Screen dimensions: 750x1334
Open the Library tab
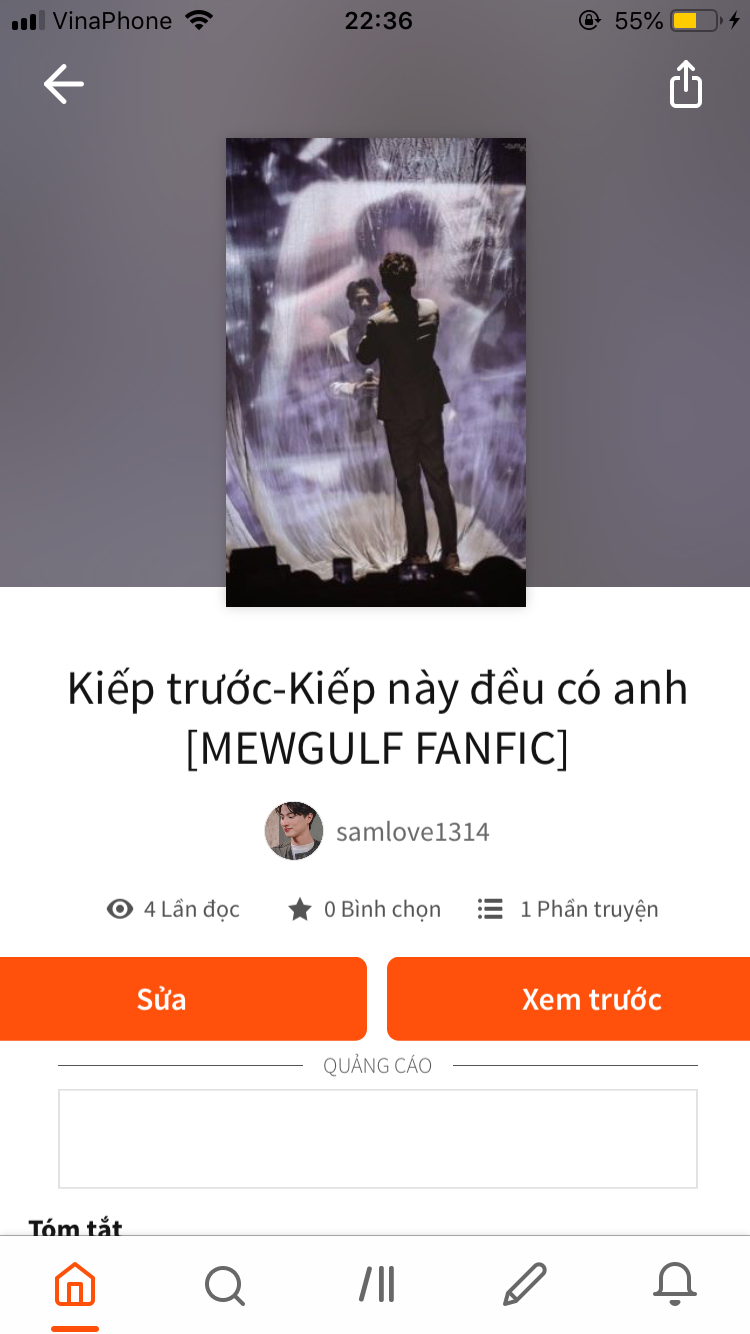tap(376, 1284)
